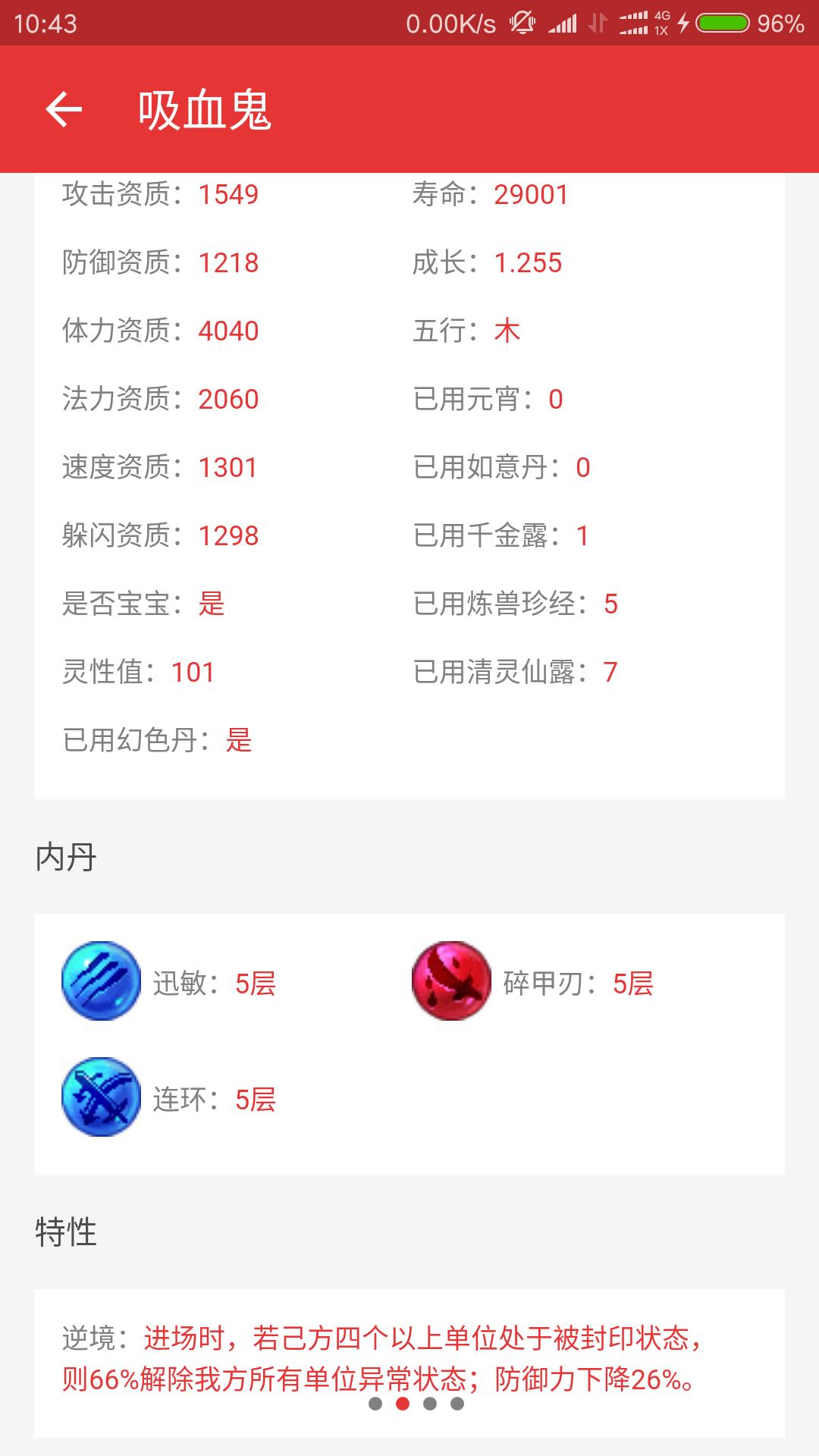Select the fourth page indicator dot

457,1404
